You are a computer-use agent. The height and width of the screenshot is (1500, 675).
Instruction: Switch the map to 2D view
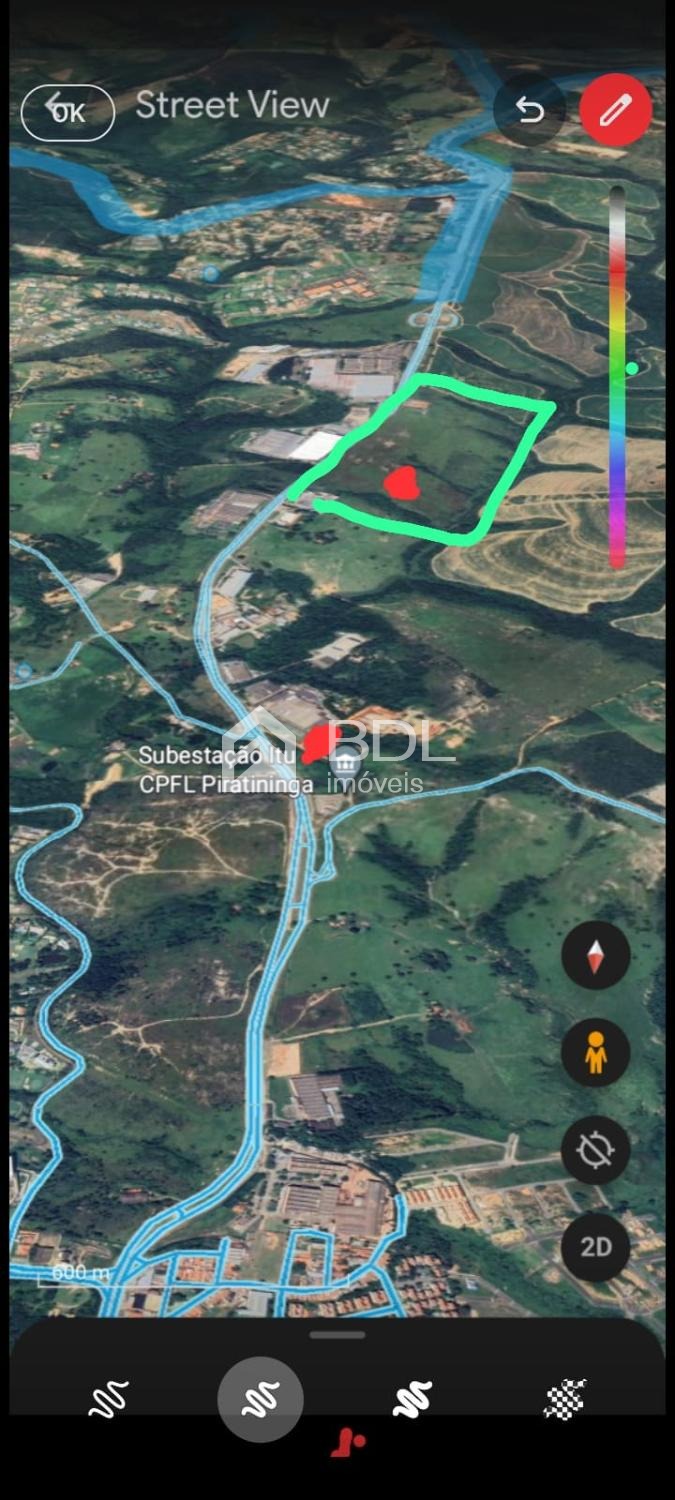pos(595,1247)
